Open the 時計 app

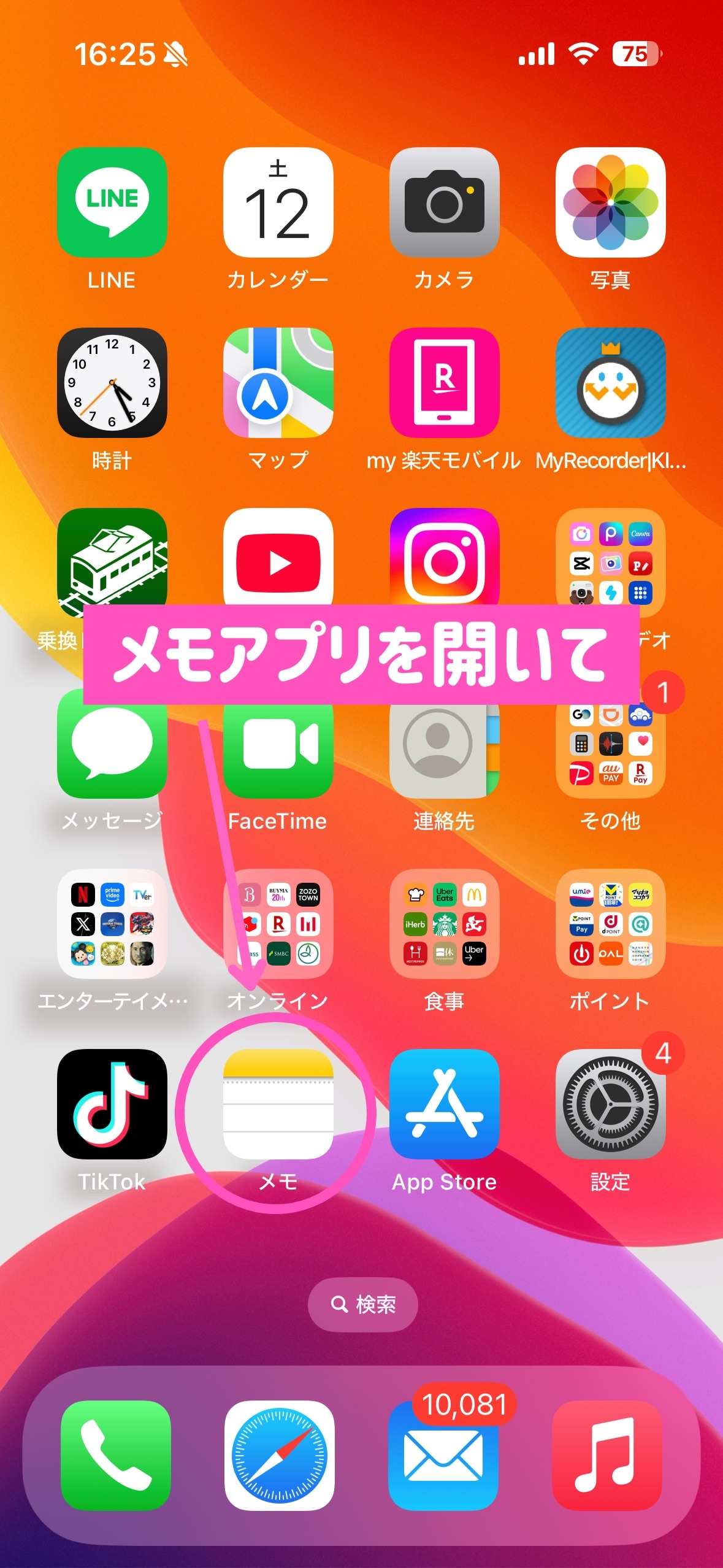click(x=112, y=383)
